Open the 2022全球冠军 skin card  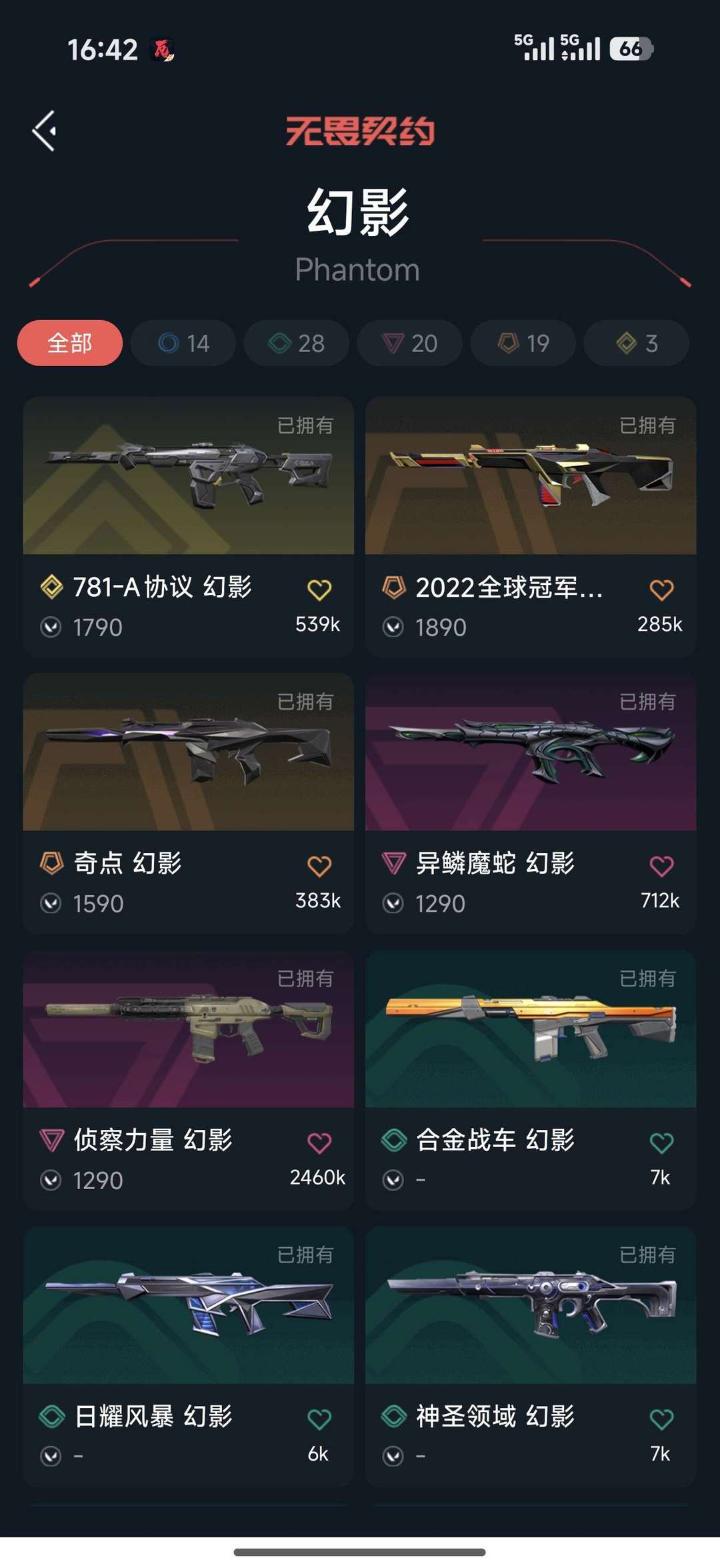531,476
